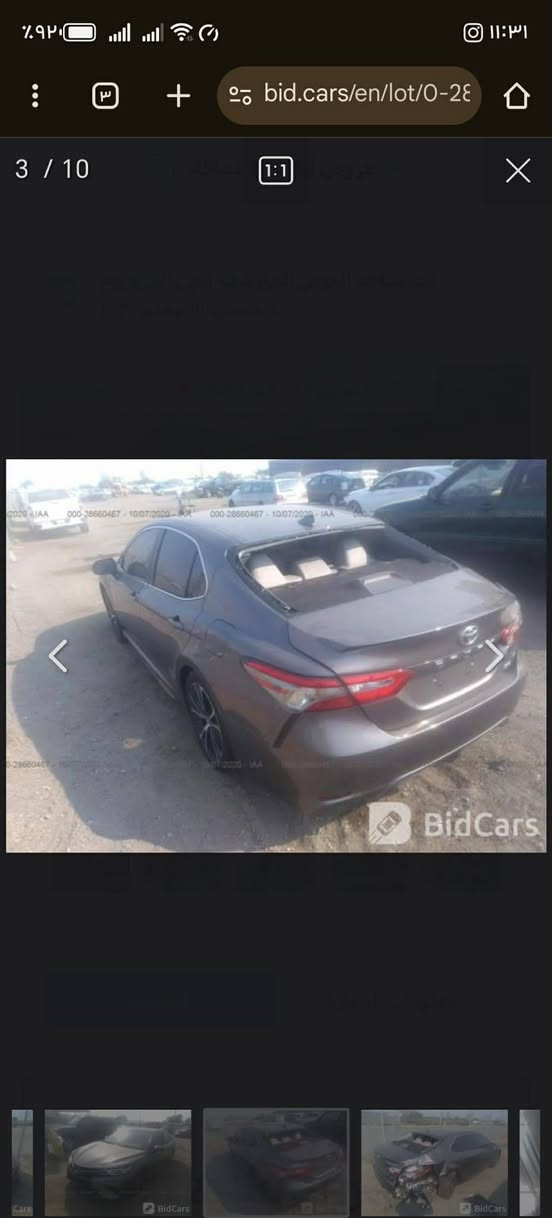The width and height of the screenshot is (552, 1218).
Task: Toggle the 1:1 zoom button
Action: click(x=276, y=170)
